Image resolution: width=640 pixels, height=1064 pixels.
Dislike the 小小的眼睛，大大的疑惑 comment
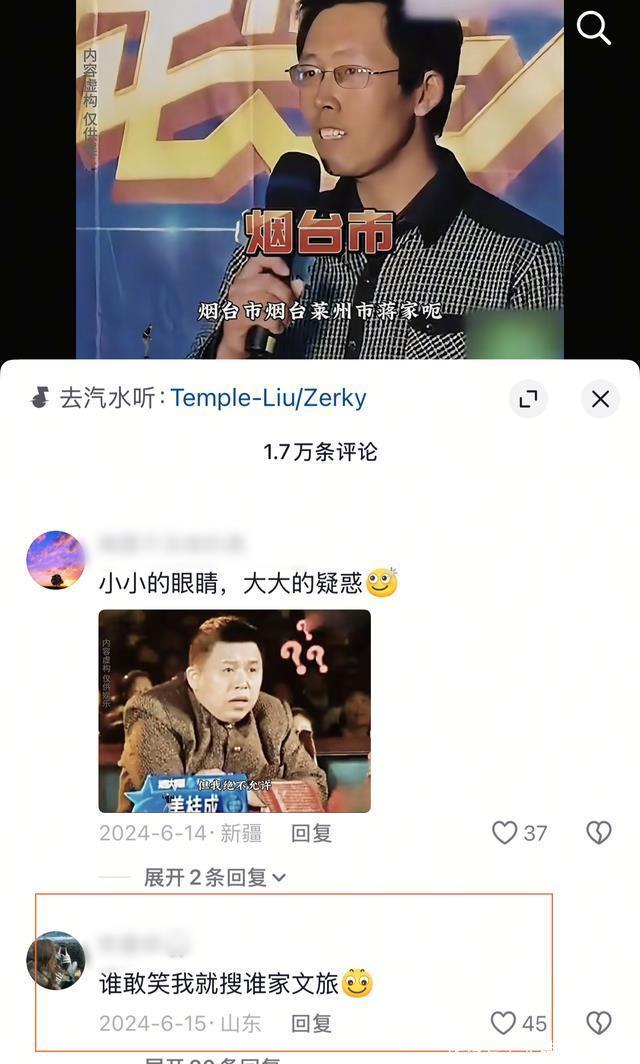[x=598, y=833]
